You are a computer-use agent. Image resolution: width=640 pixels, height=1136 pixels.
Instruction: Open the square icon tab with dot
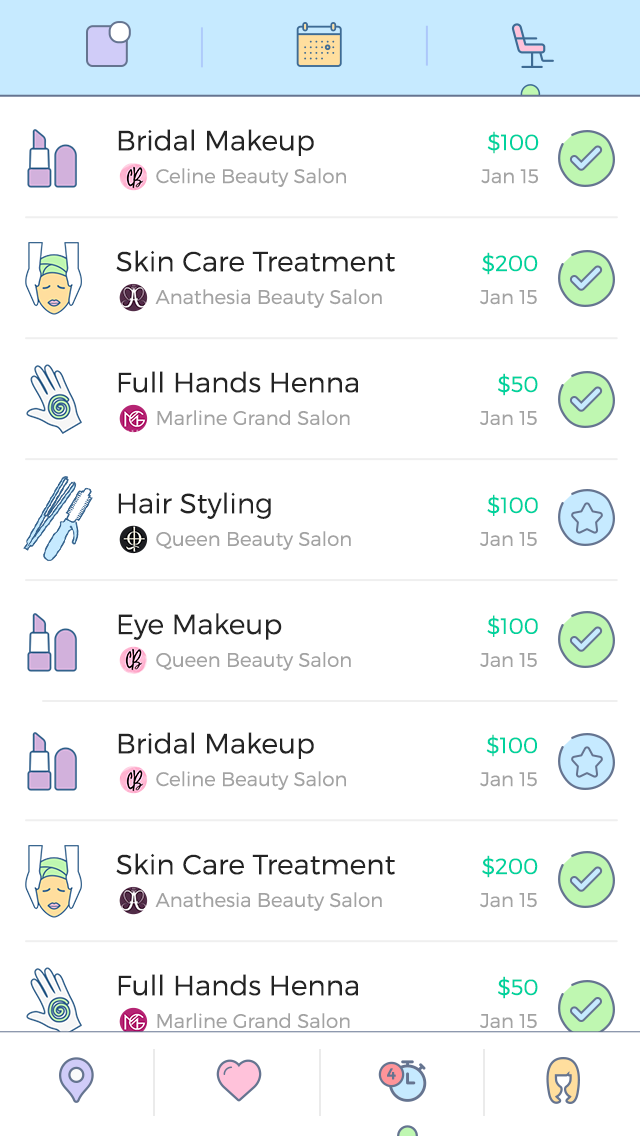(108, 45)
